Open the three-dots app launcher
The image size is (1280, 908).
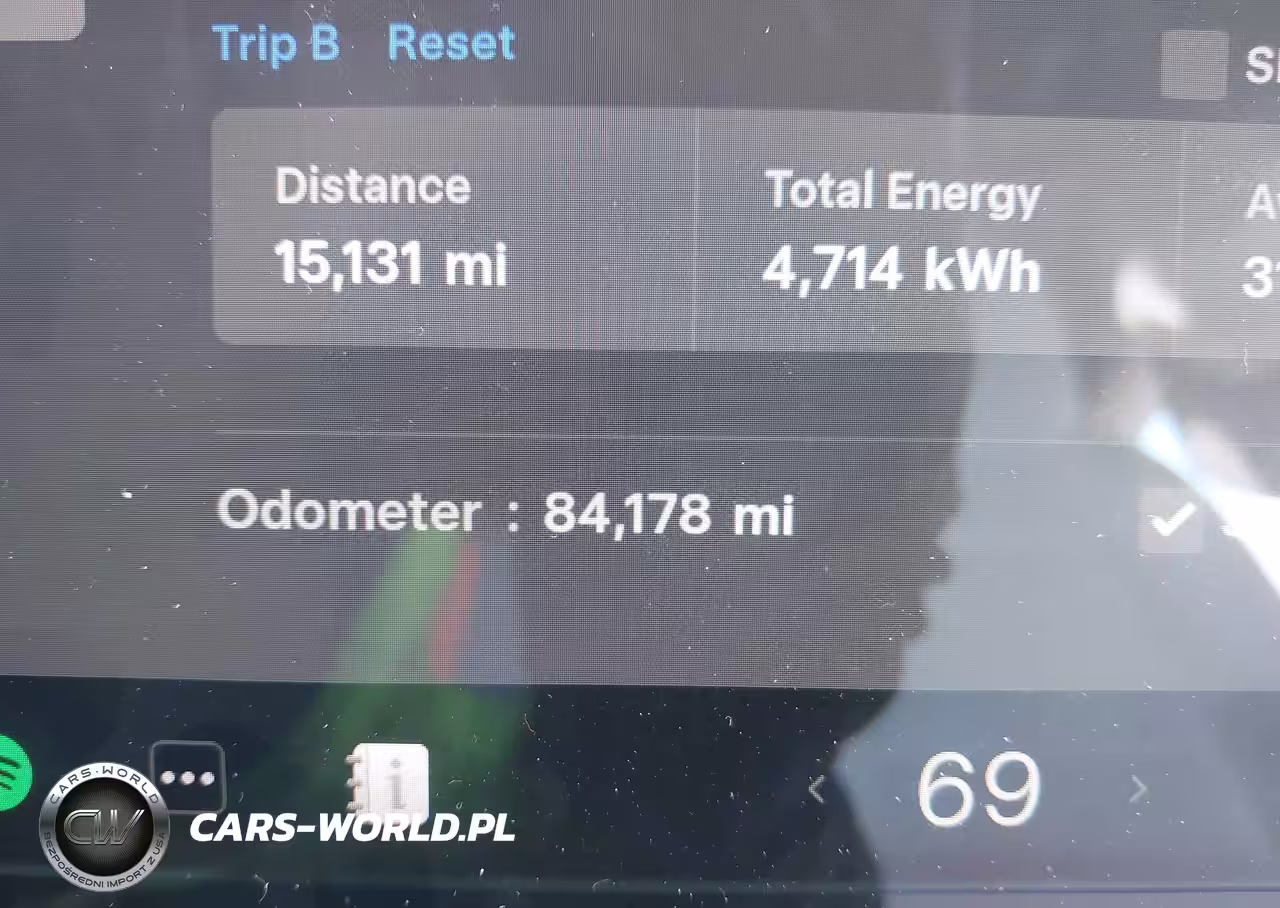pos(188,777)
